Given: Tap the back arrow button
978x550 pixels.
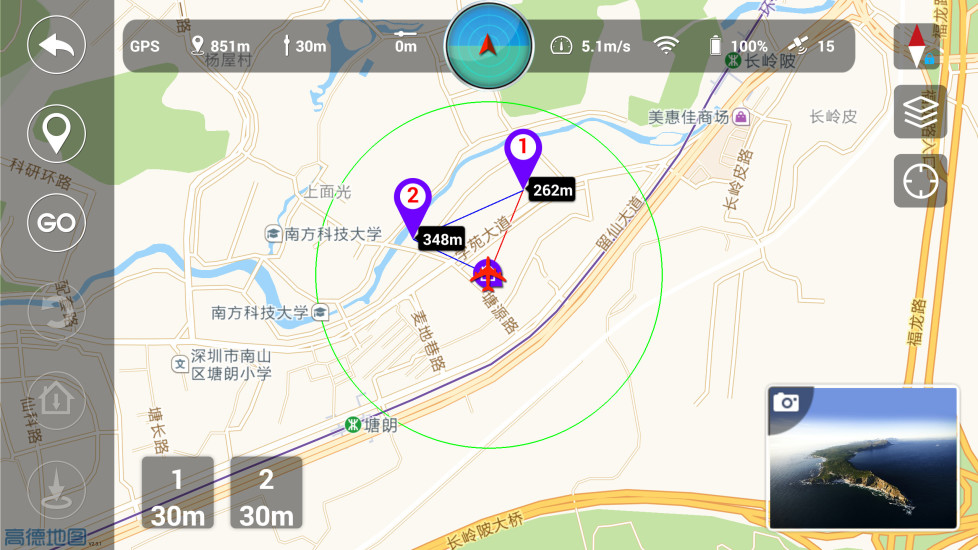Looking at the screenshot, I should (x=56, y=46).
